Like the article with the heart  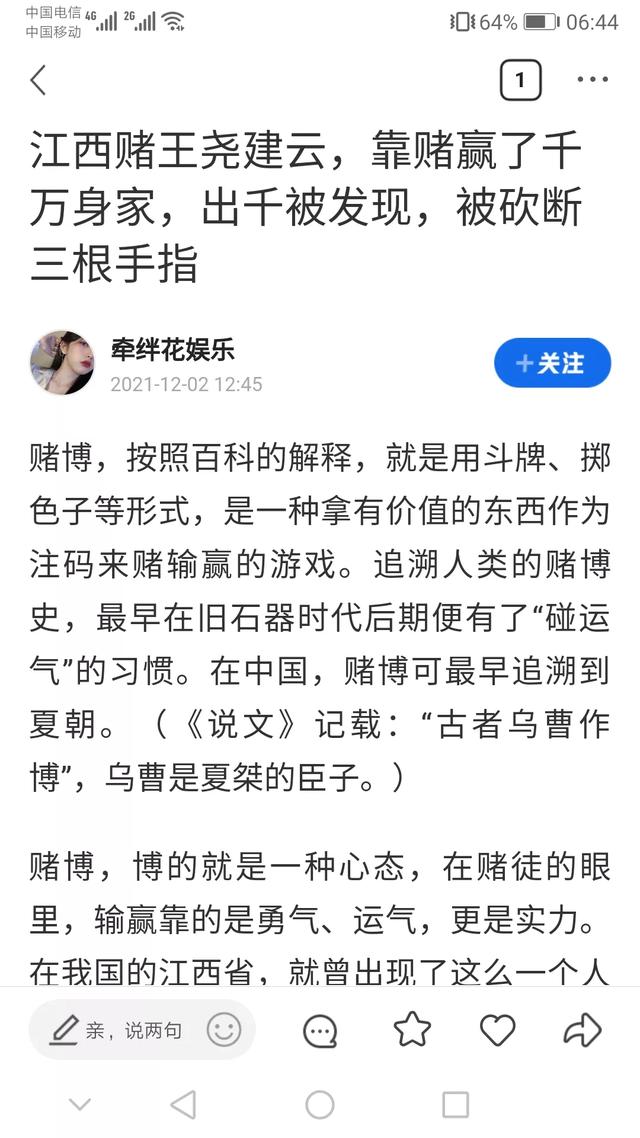coord(498,1031)
